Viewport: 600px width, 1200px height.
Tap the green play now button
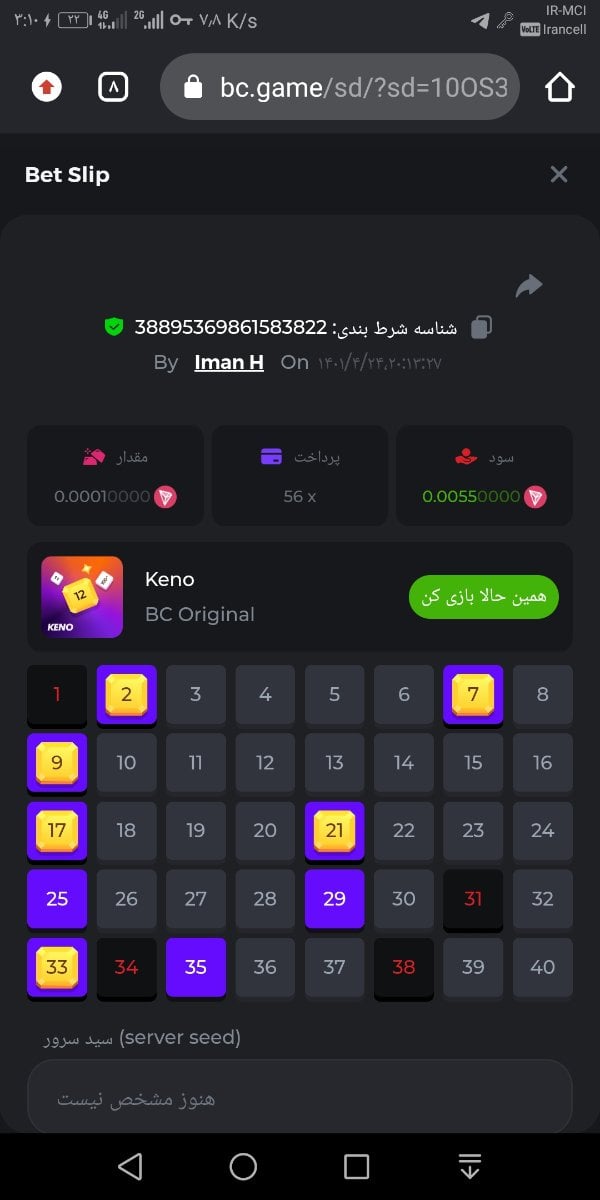(x=483, y=597)
